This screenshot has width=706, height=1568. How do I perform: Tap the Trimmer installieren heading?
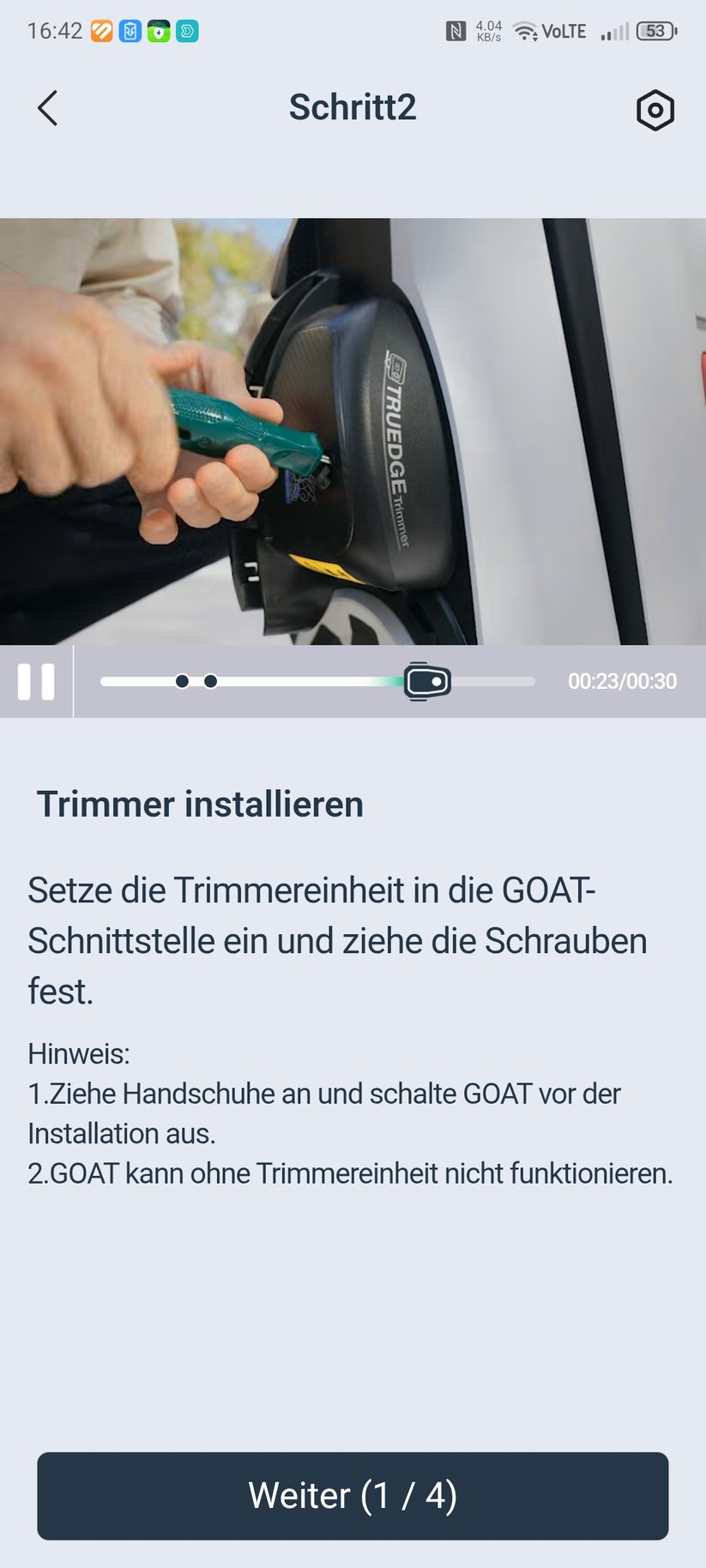(x=199, y=804)
